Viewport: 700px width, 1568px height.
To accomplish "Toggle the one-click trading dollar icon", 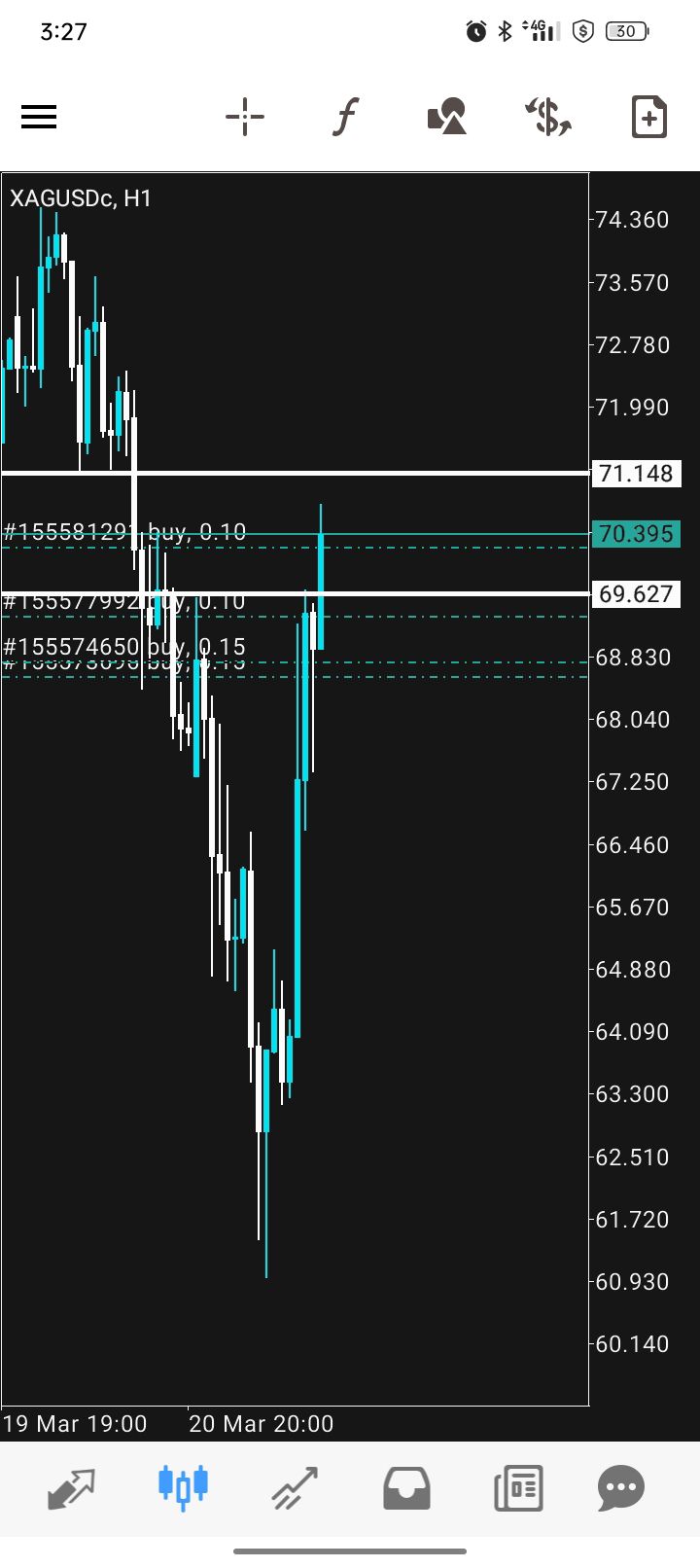I will [548, 118].
